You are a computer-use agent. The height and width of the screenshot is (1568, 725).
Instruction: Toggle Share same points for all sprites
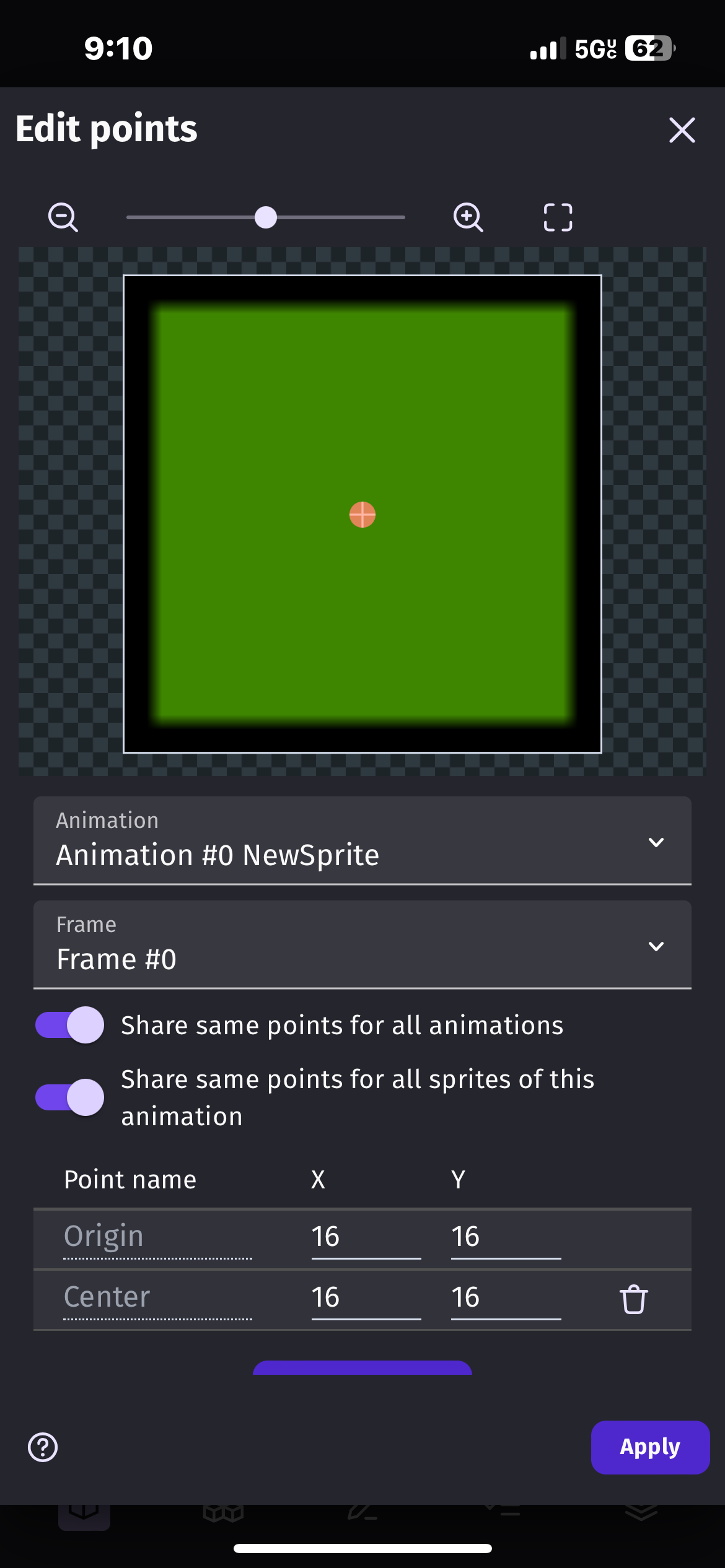pos(69,1097)
